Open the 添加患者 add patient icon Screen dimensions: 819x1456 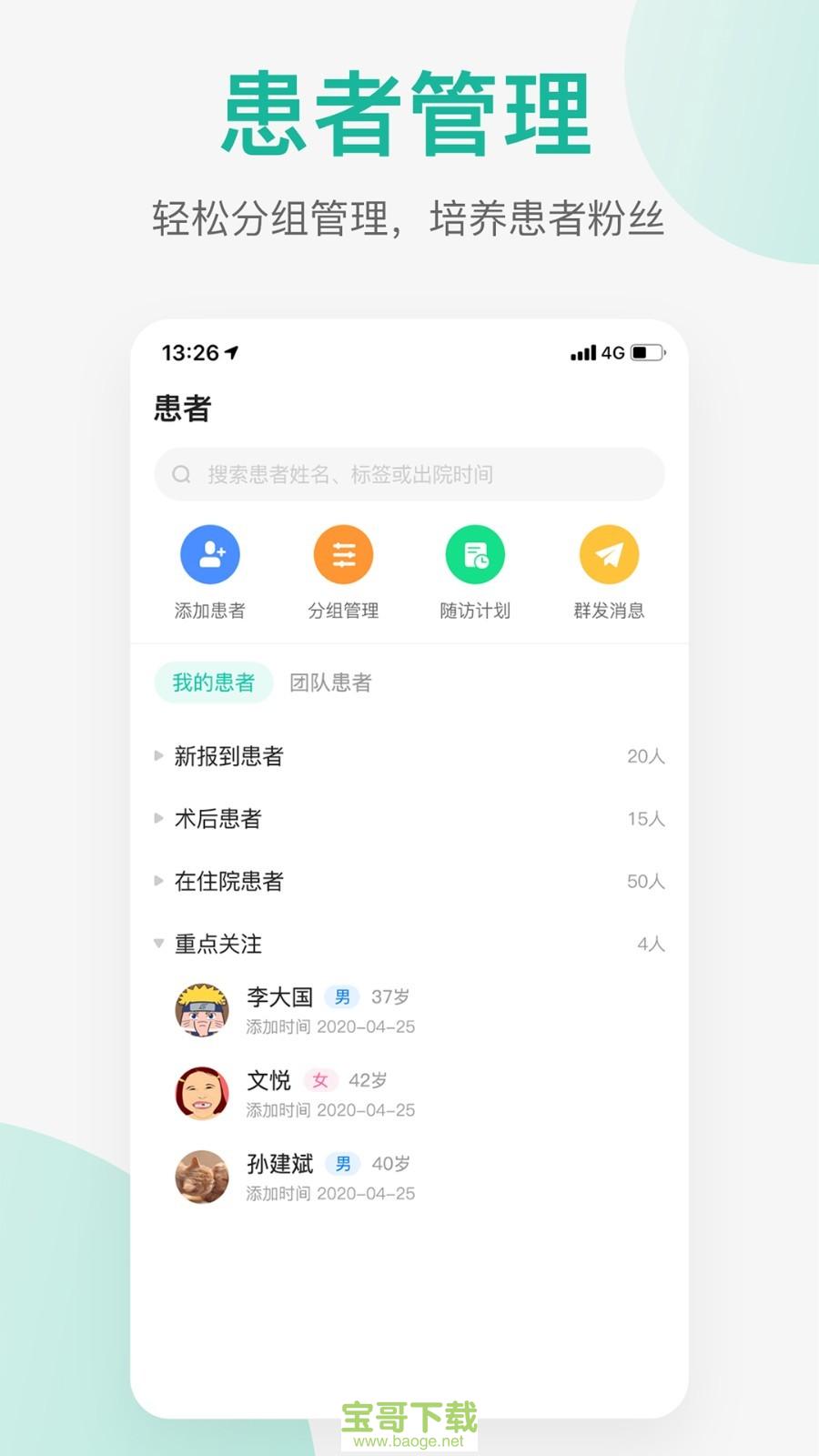click(211, 553)
